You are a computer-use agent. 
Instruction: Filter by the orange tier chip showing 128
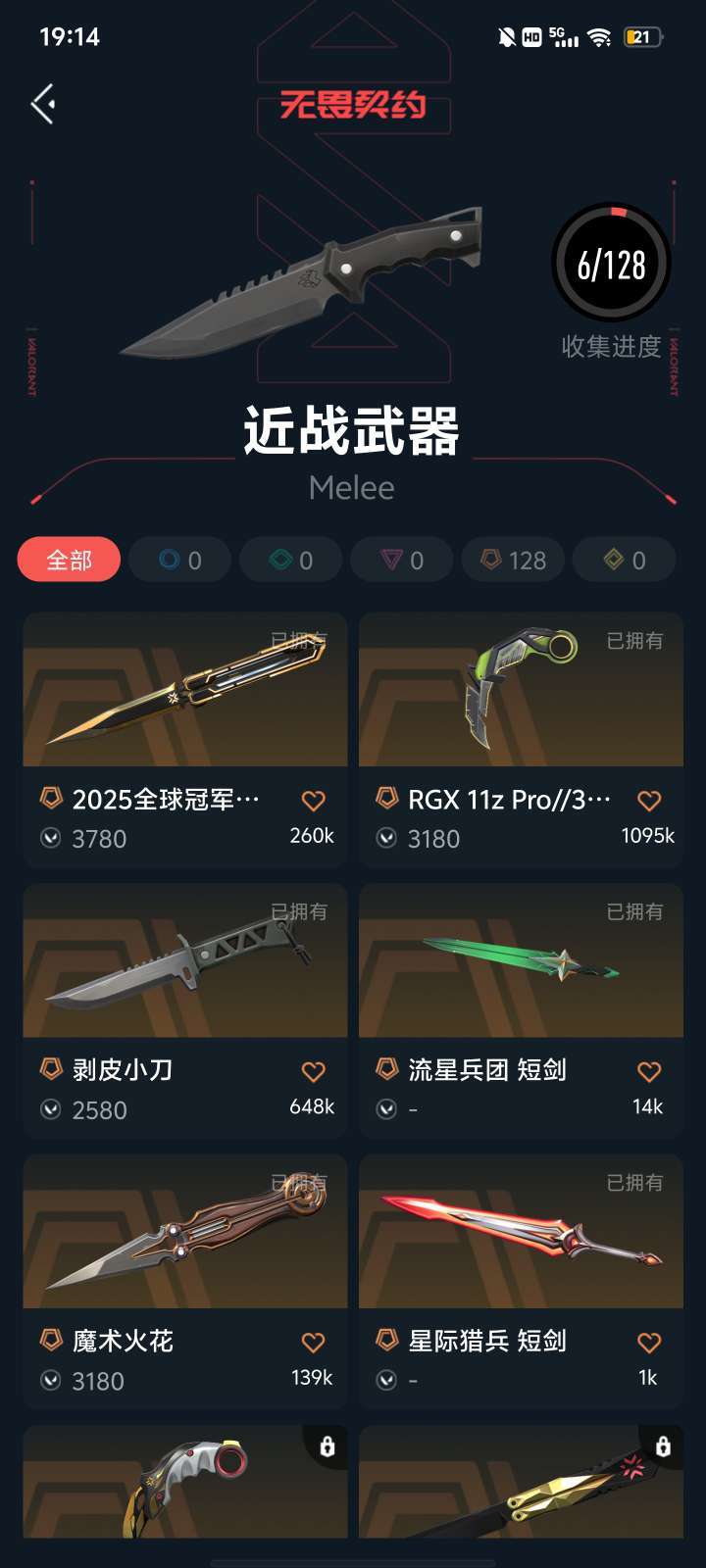[513, 561]
